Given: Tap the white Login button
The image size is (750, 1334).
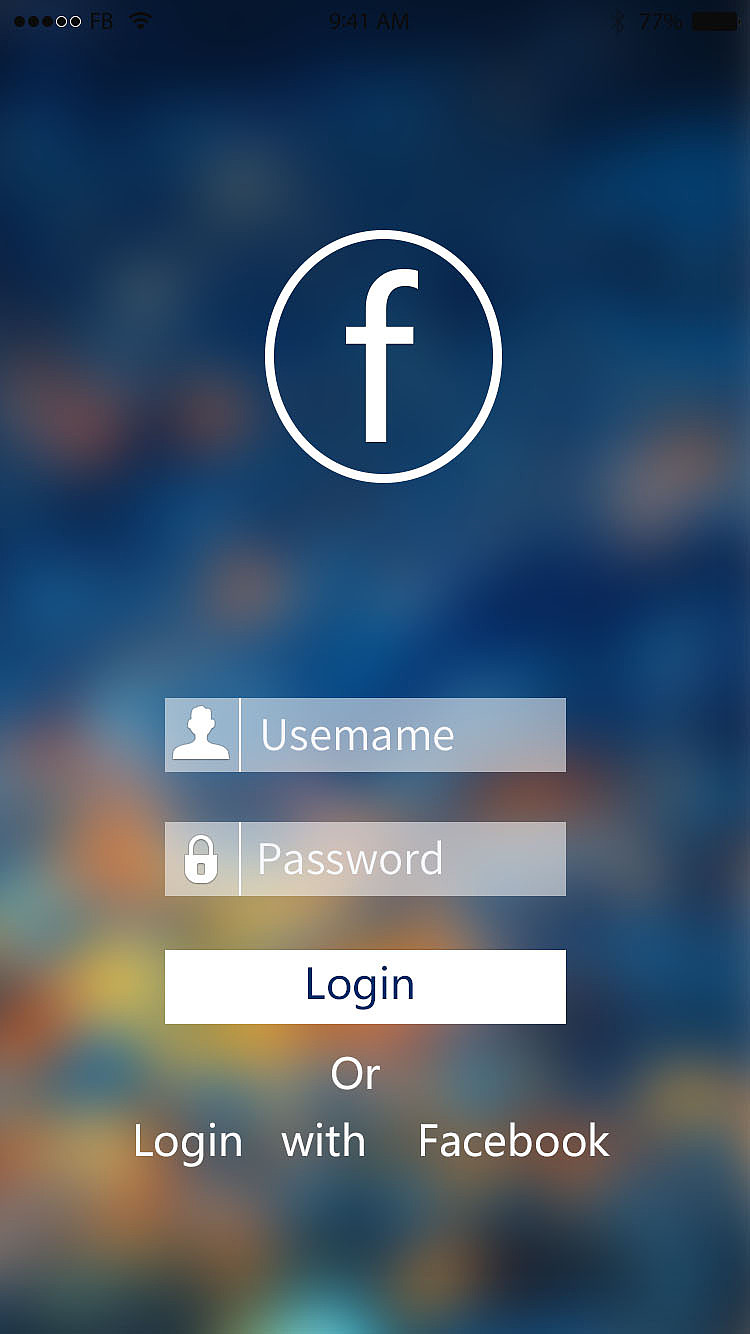Looking at the screenshot, I should pos(365,986).
